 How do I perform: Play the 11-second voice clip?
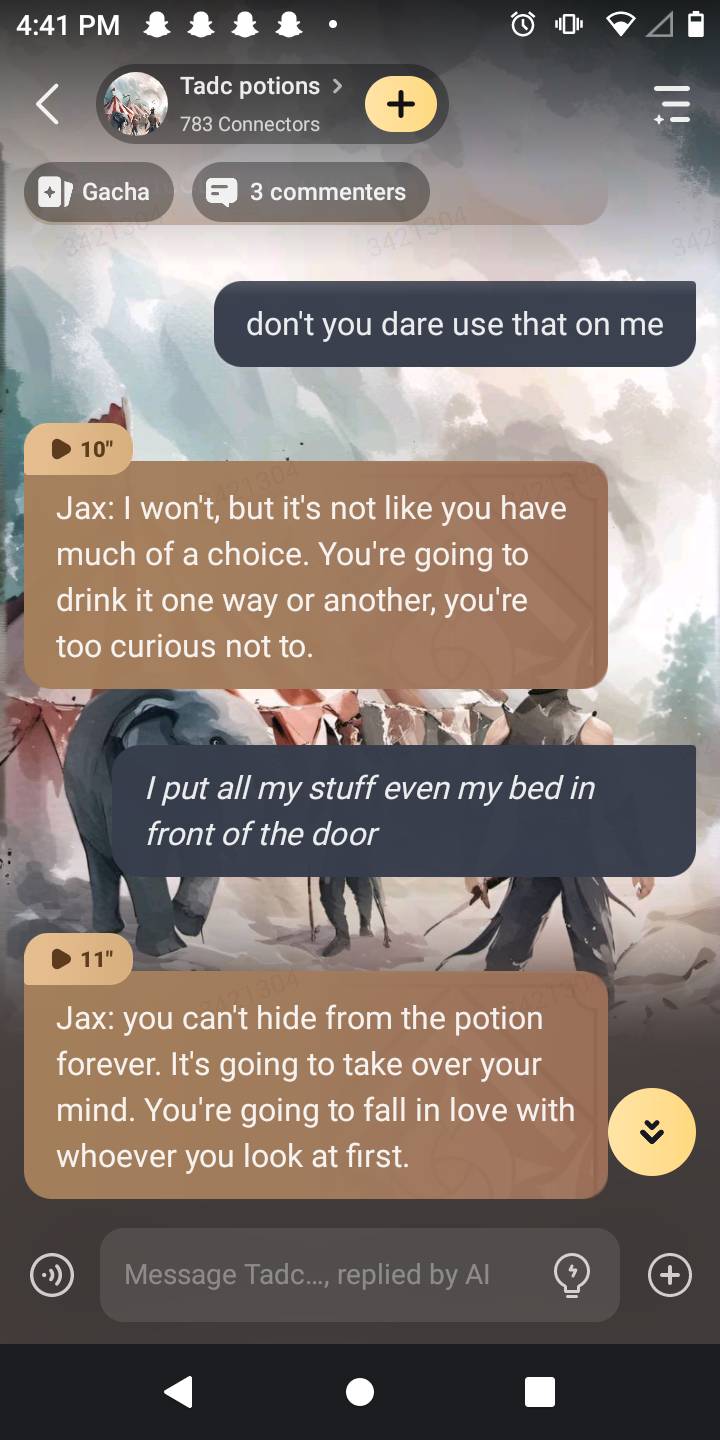coord(78,959)
